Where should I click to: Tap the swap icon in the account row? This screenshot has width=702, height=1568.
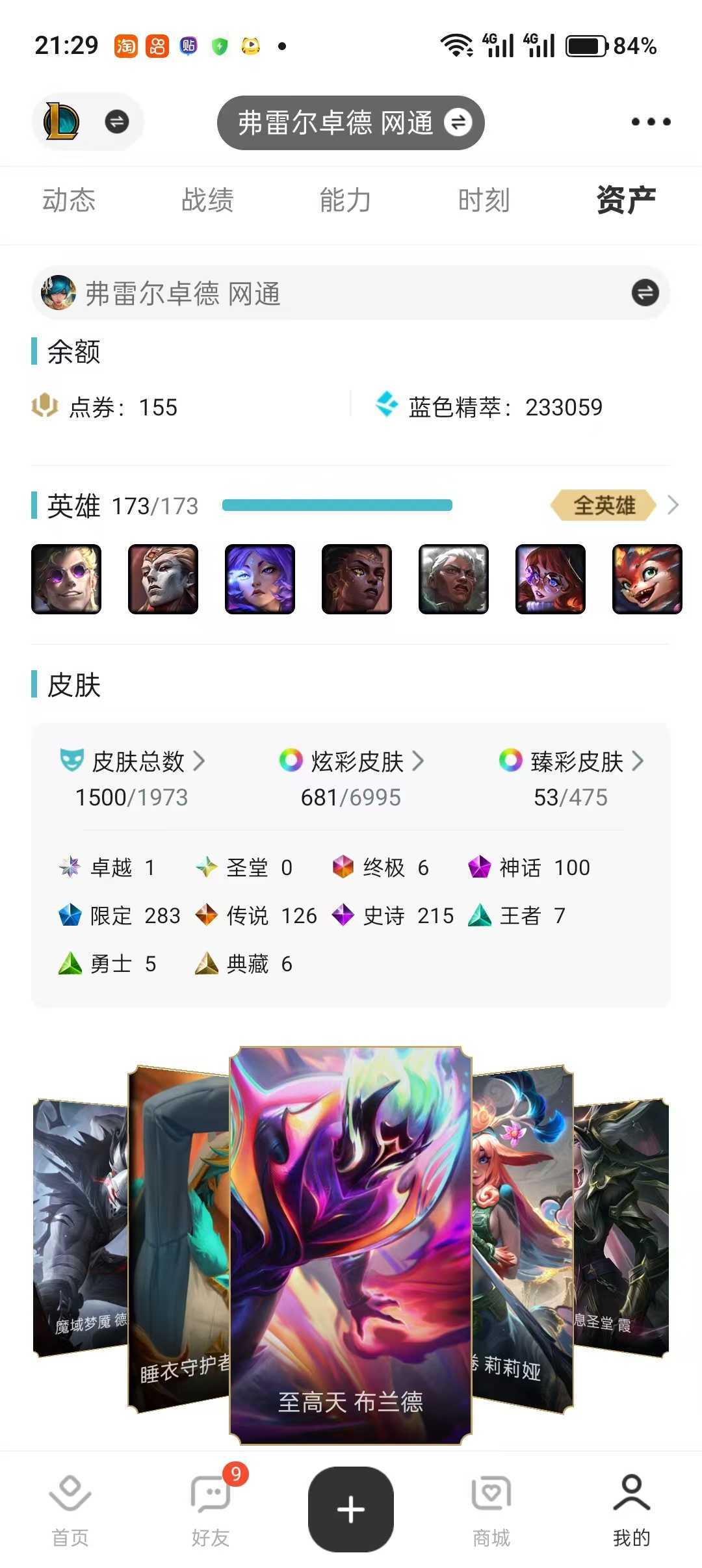[645, 293]
